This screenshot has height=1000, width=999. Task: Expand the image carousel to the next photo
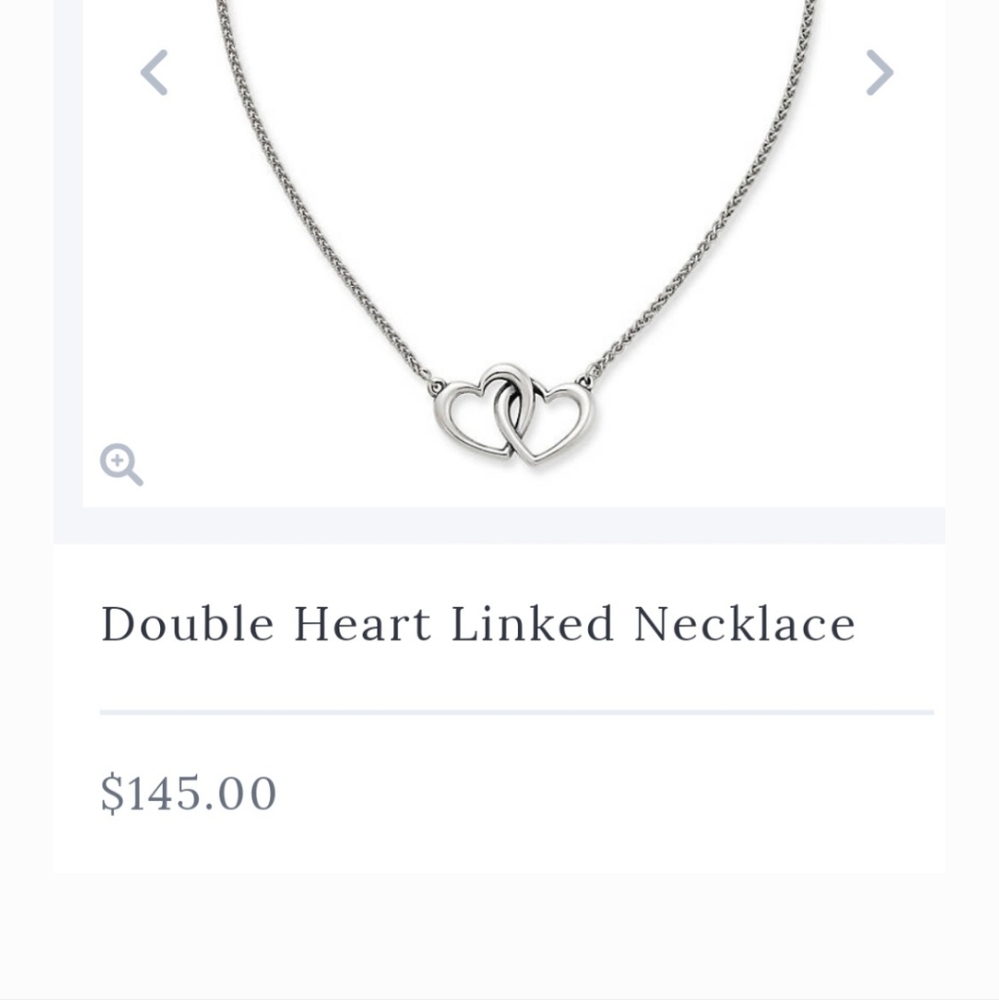pos(878,72)
